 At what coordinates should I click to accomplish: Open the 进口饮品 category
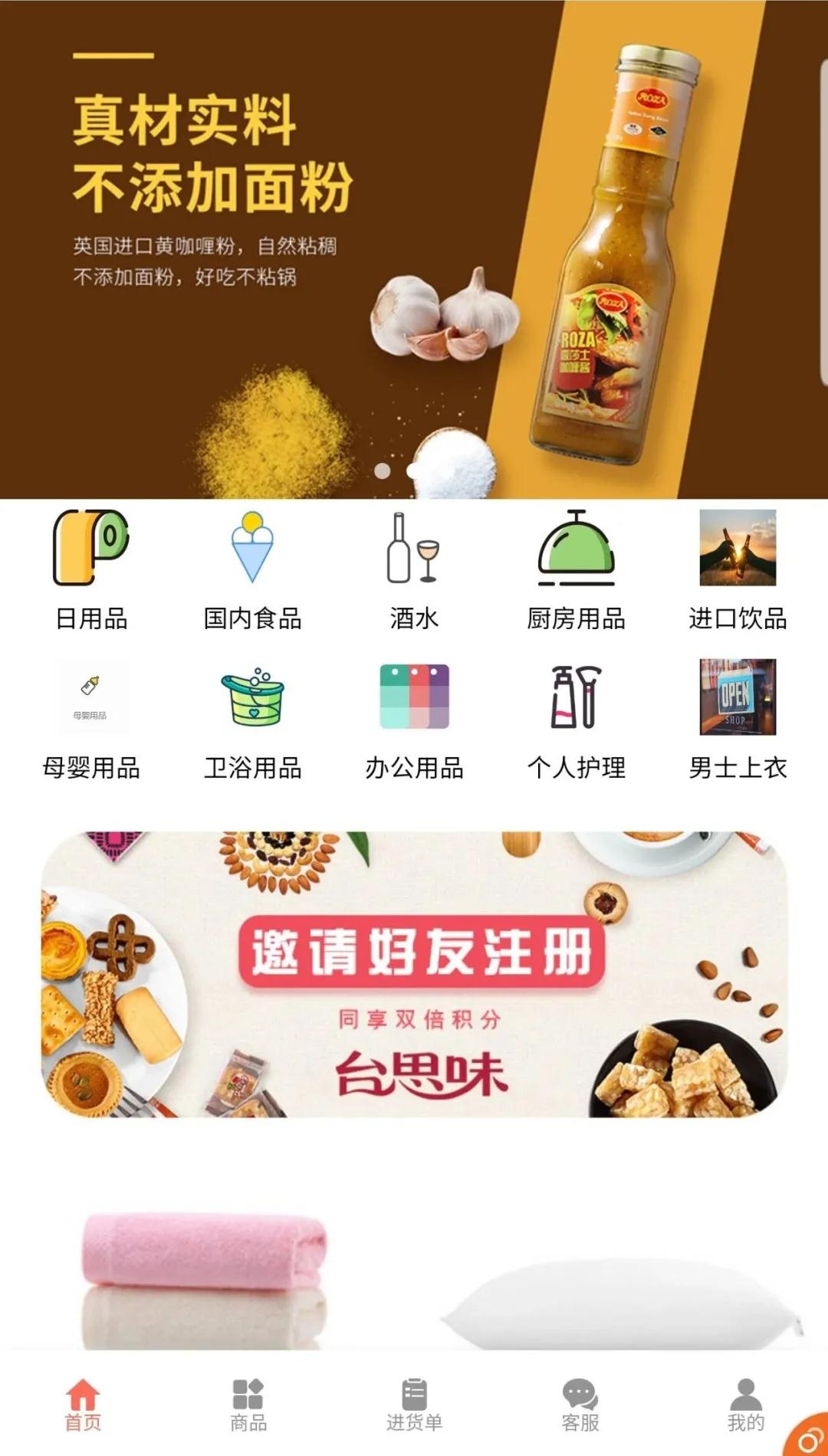738,569
